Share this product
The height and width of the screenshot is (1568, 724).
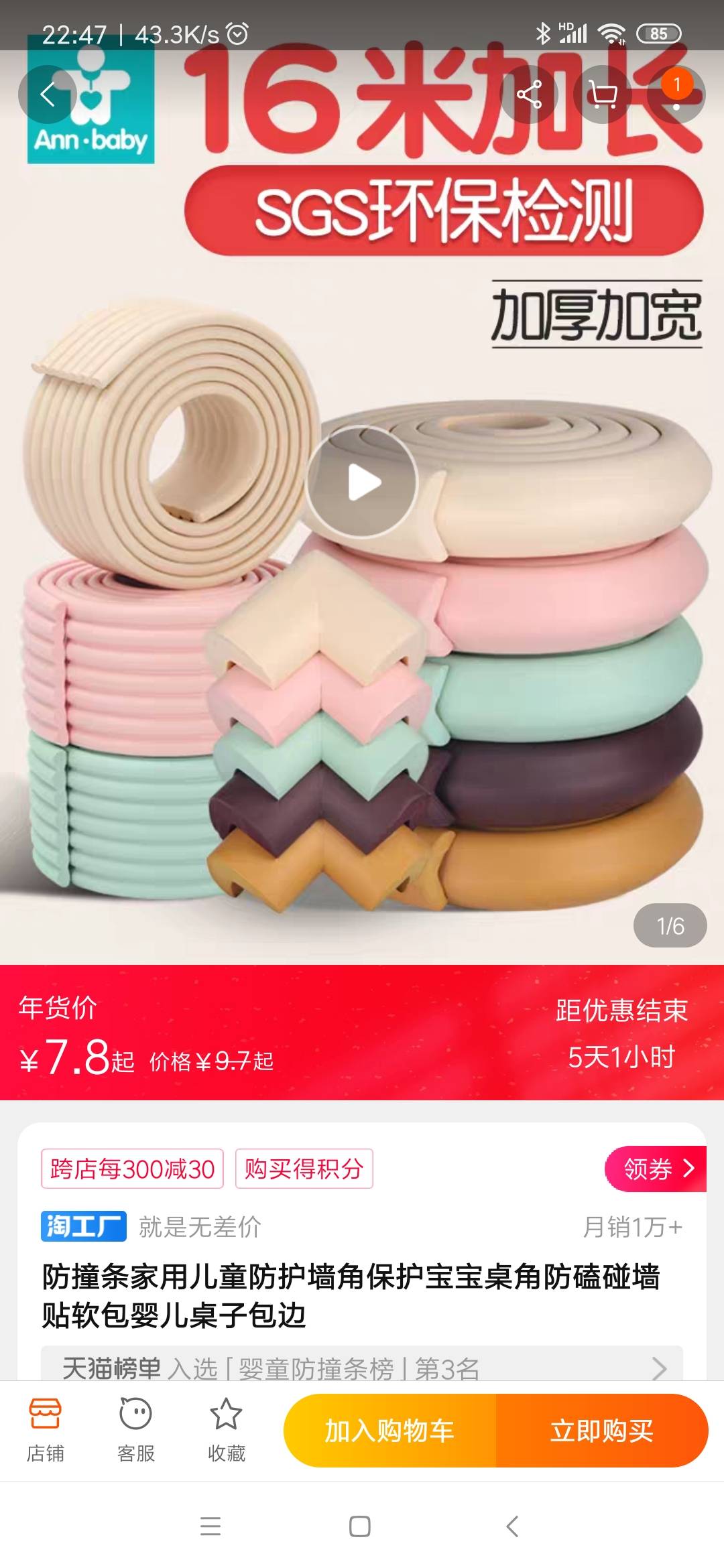pyautogui.click(x=530, y=94)
